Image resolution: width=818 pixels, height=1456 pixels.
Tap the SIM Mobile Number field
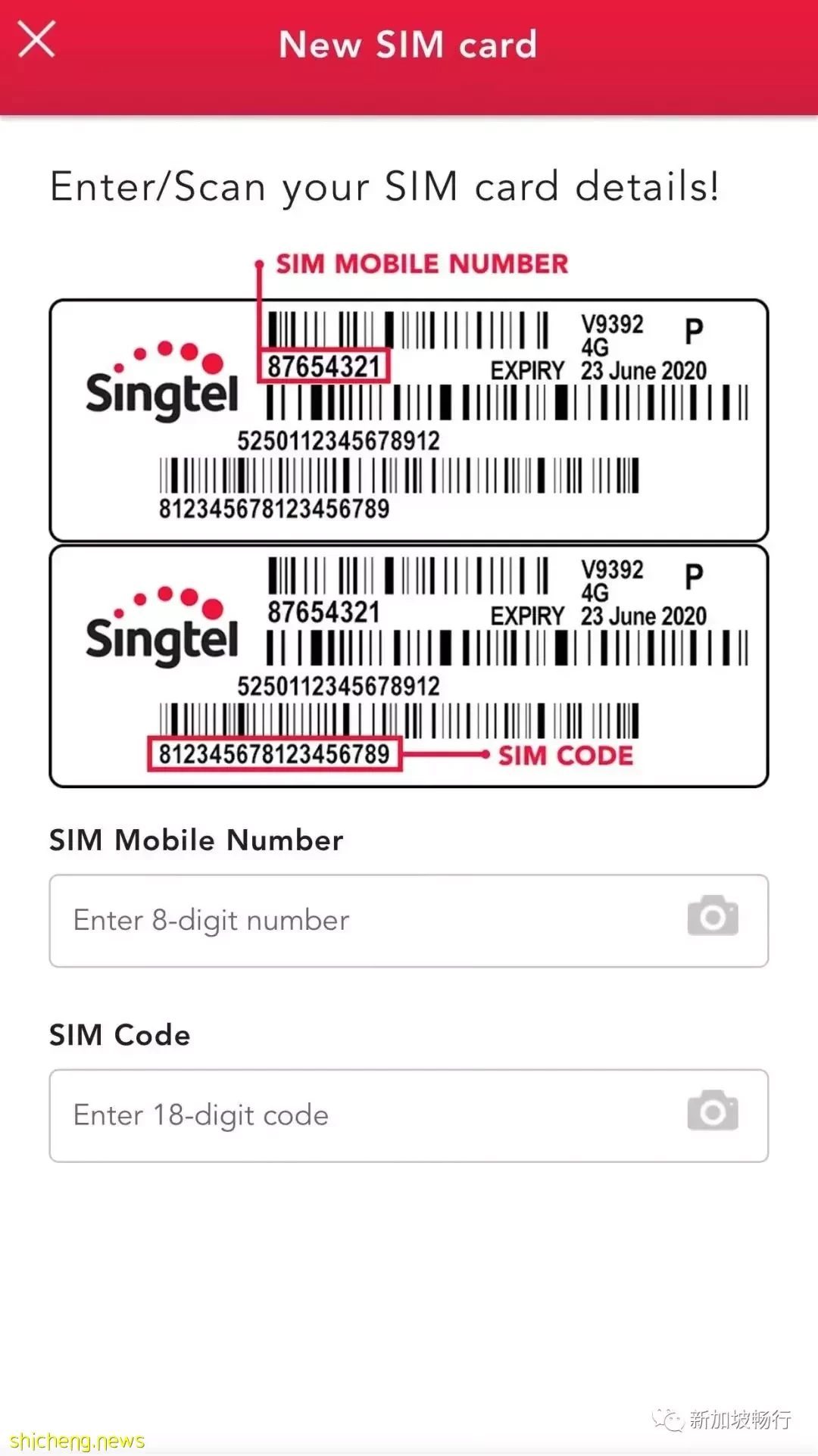click(364, 921)
